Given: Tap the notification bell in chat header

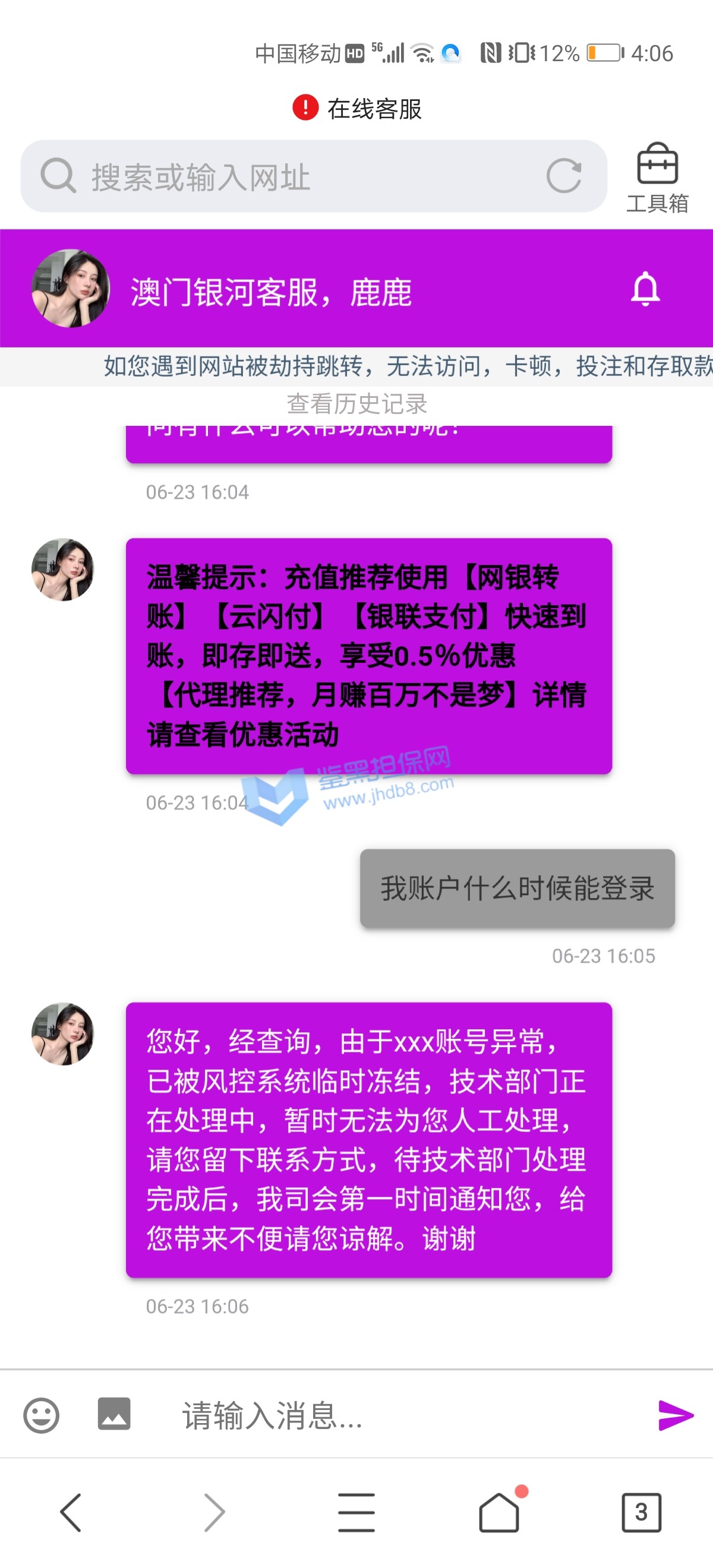Looking at the screenshot, I should pyautogui.click(x=645, y=289).
